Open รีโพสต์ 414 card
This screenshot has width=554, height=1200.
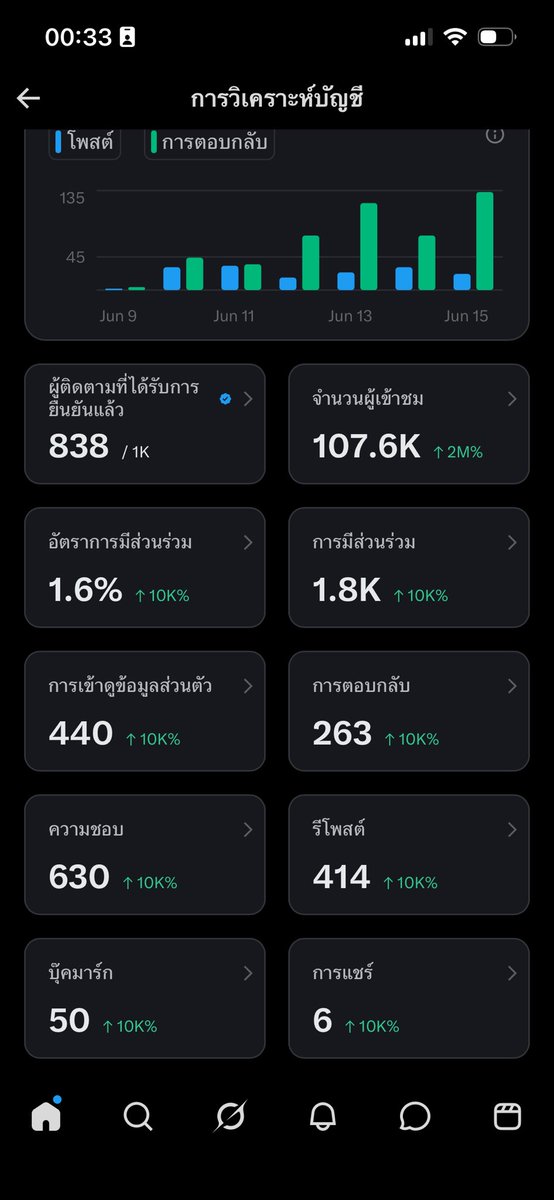[x=409, y=854]
